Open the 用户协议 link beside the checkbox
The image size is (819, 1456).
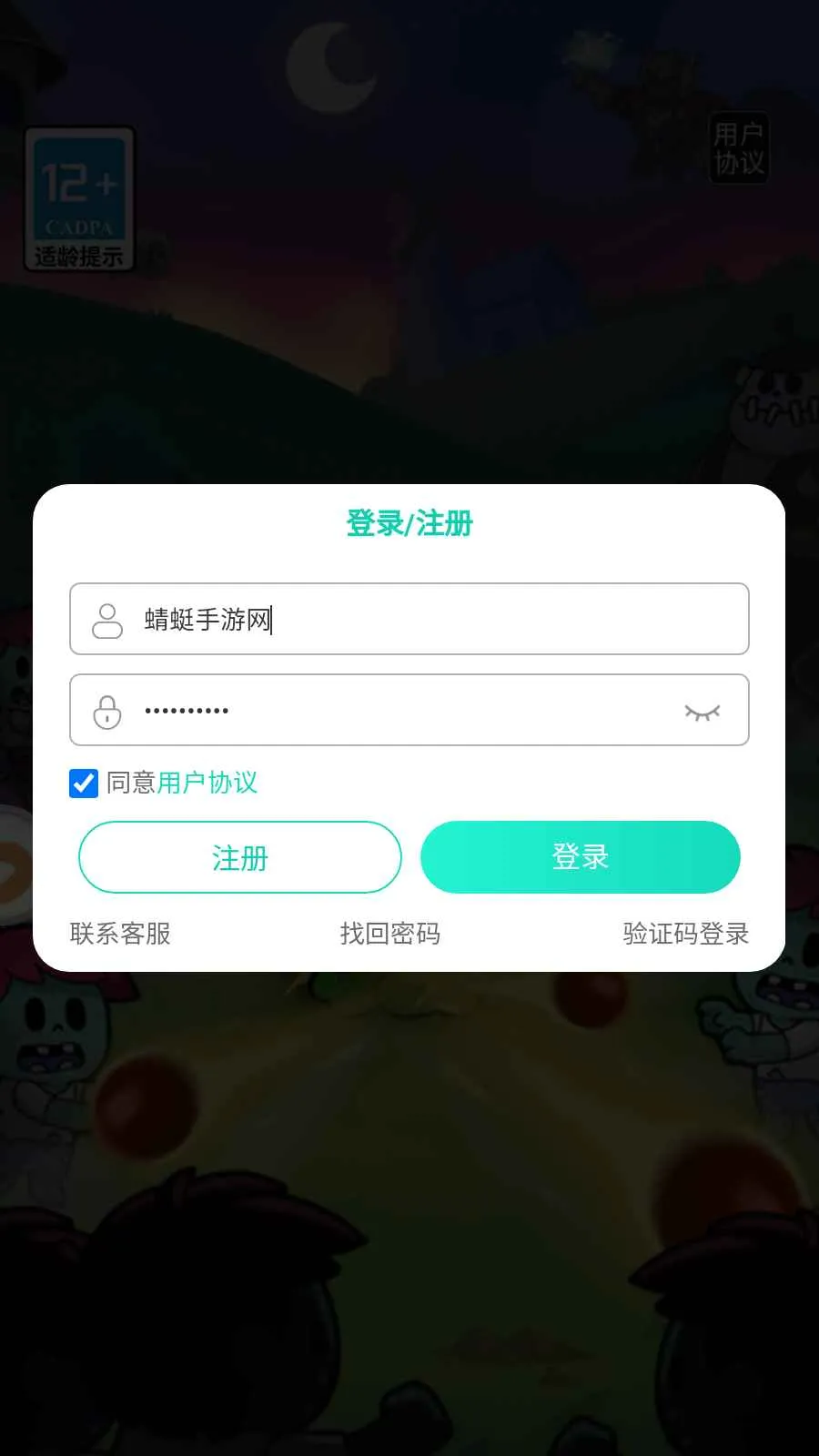point(207,783)
